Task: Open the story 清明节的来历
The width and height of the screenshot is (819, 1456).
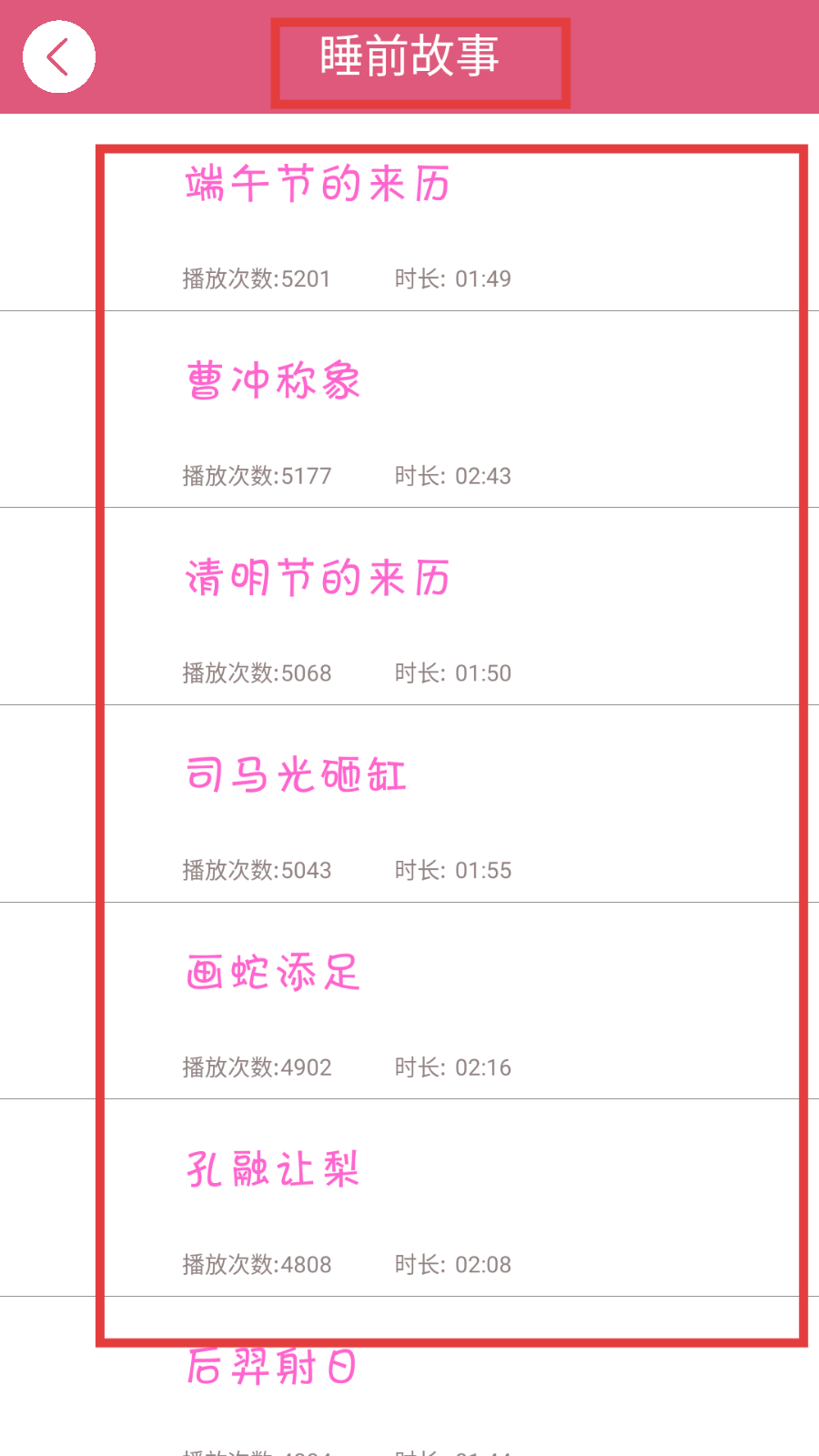Action: 318,579
